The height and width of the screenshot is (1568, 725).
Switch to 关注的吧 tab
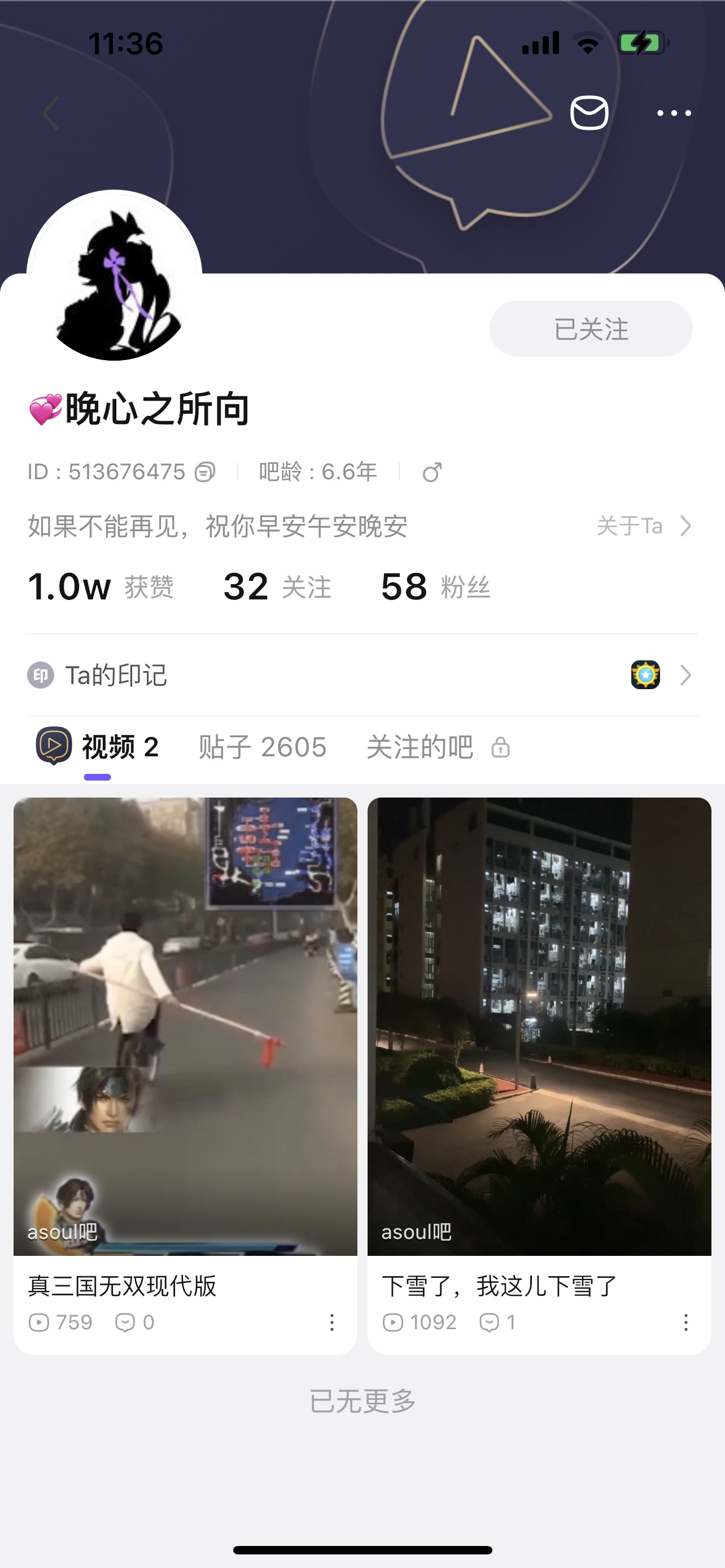pyautogui.click(x=437, y=747)
